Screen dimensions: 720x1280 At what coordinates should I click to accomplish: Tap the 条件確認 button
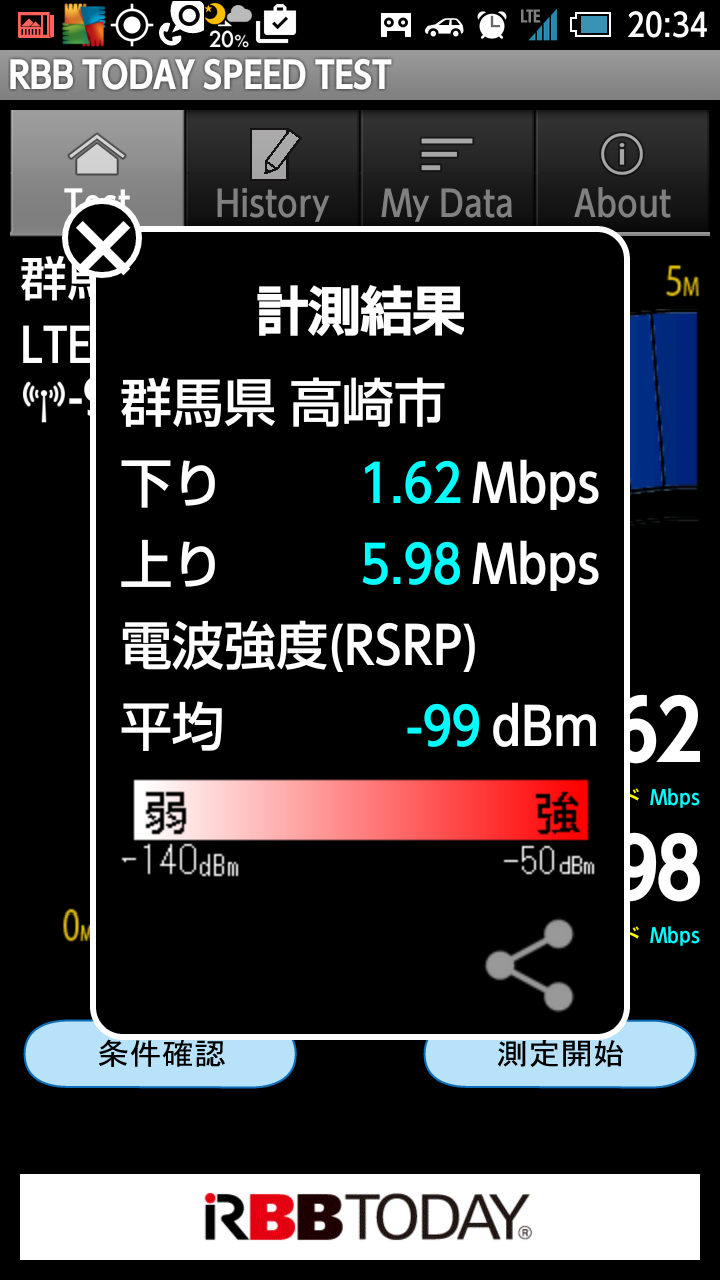160,1059
